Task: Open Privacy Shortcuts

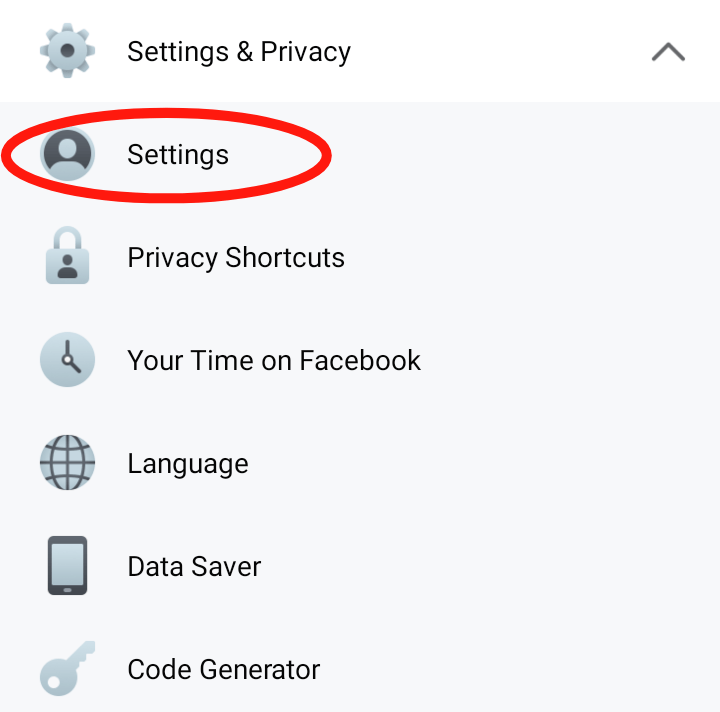Action: coord(235,258)
